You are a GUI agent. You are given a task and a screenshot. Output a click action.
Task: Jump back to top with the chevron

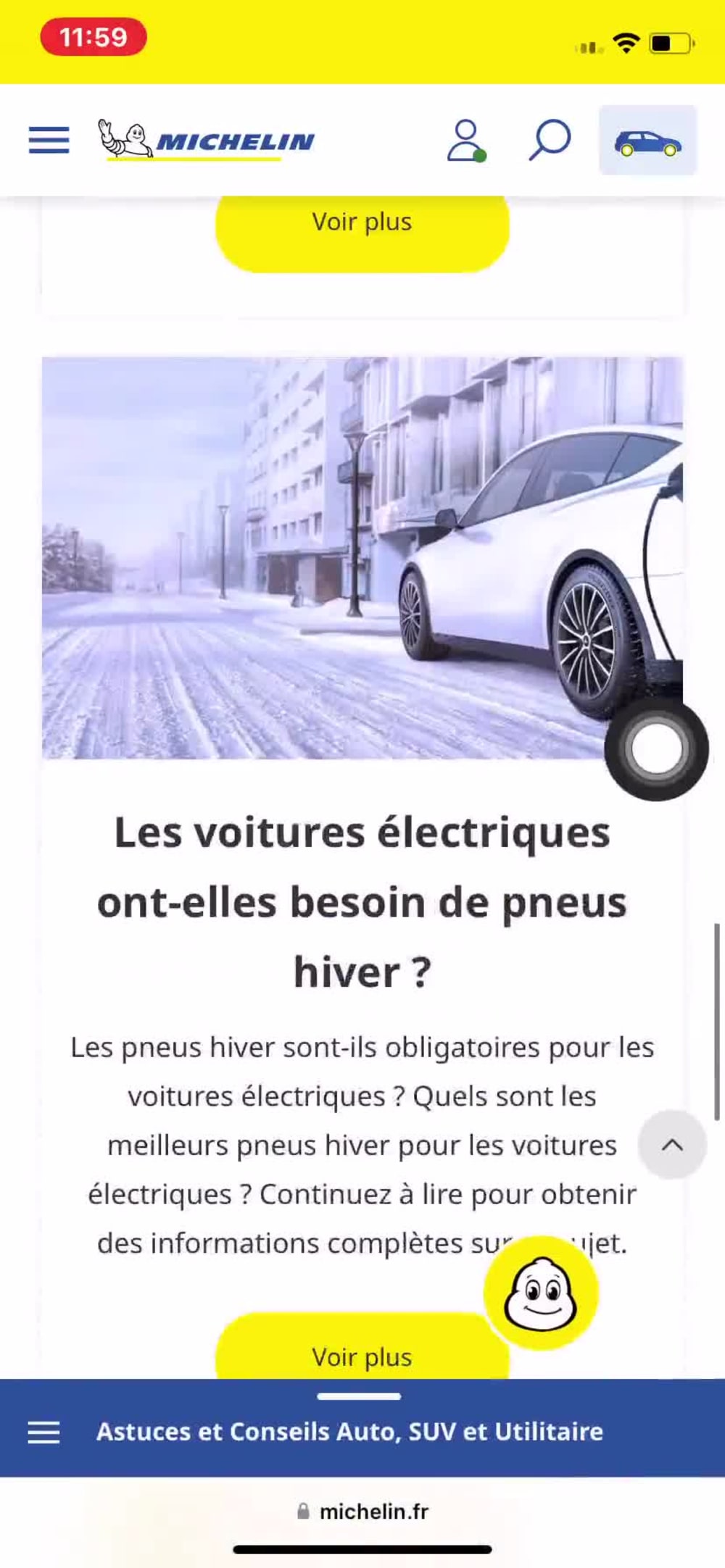672,1145
